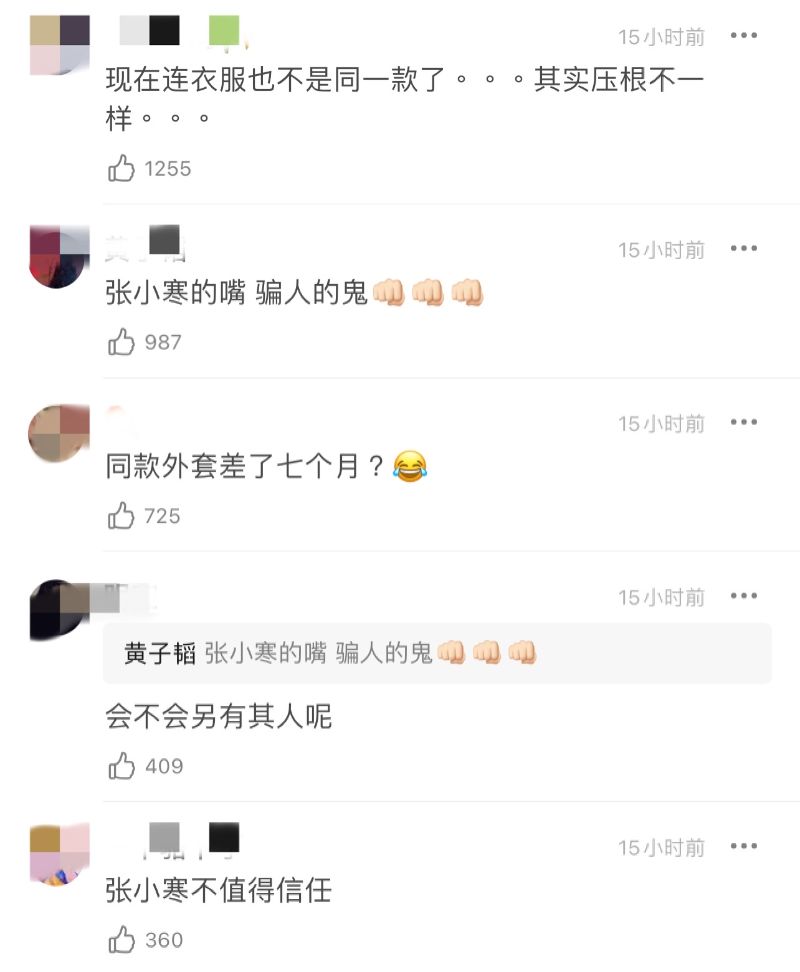Image resolution: width=800 pixels, height=972 pixels.
Task: Visit the profile of the 1255-like commenter
Action: [59, 45]
